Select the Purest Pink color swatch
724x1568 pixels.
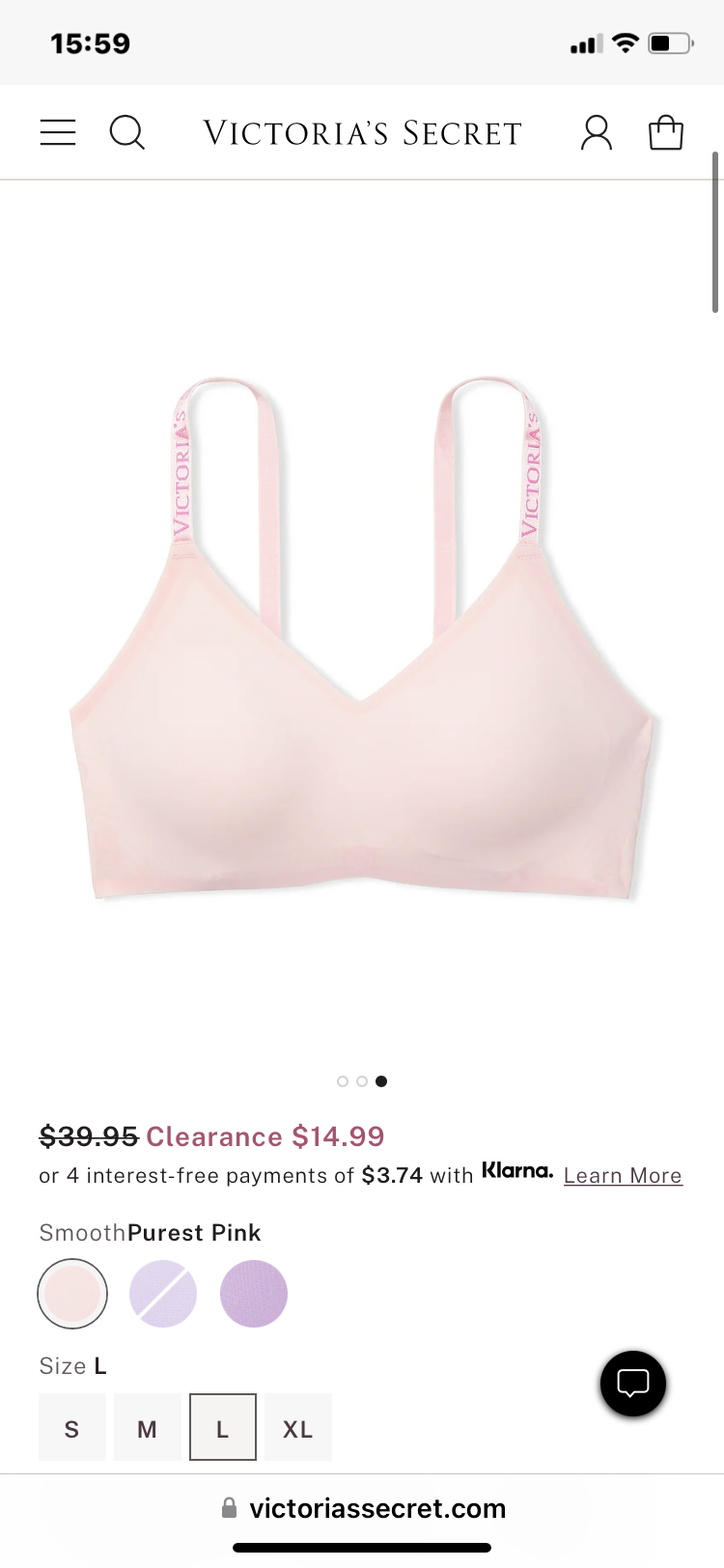[72, 1294]
